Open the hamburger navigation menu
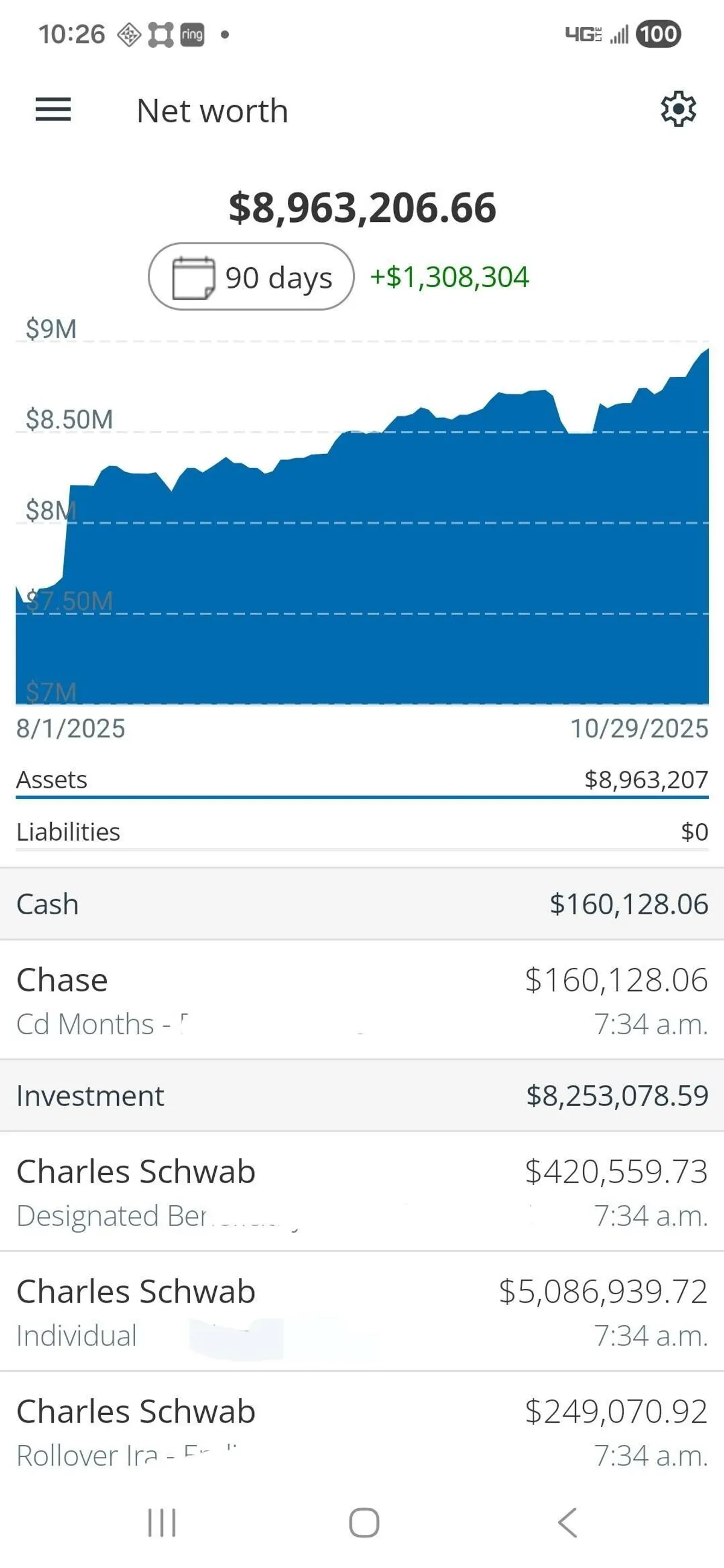This screenshot has width=724, height=1568. coord(53,110)
